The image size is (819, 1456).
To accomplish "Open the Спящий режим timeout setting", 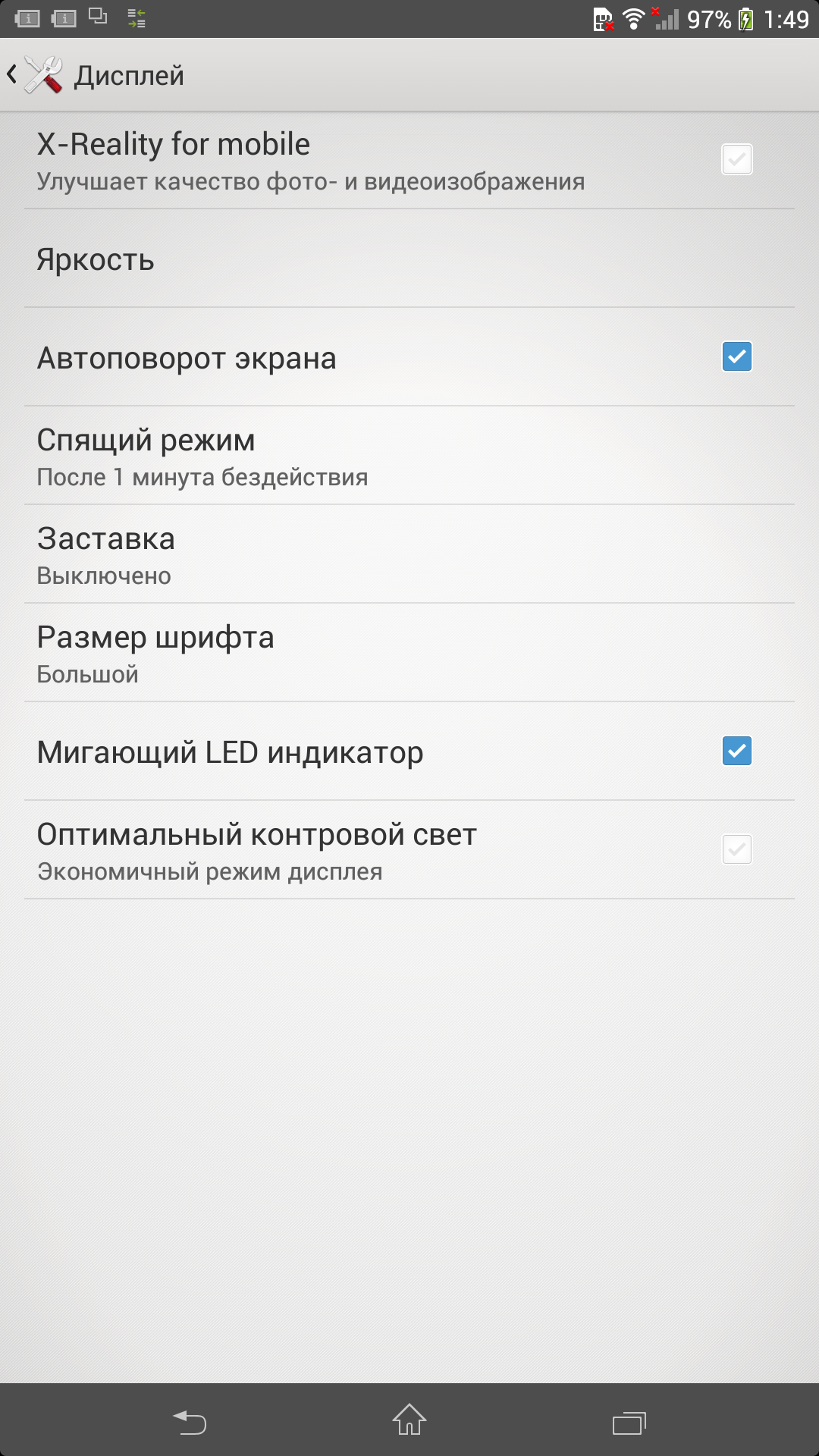I will point(409,456).
